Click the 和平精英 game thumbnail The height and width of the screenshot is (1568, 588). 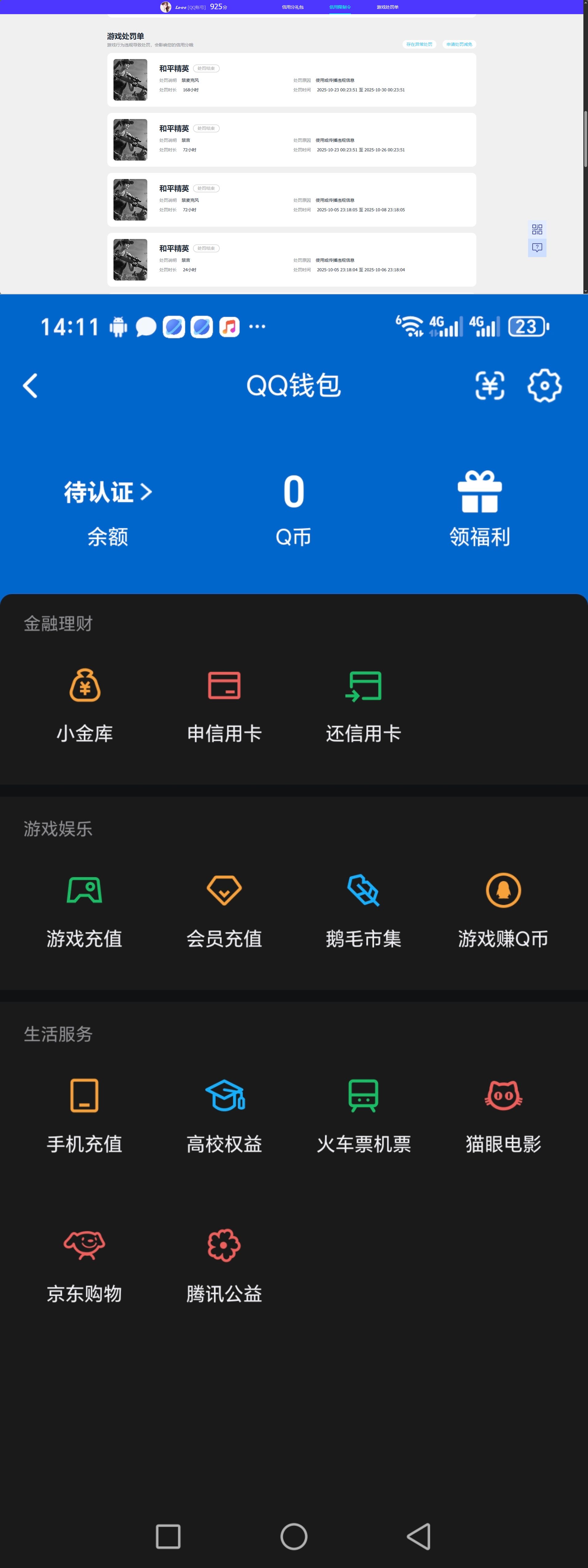(x=130, y=80)
